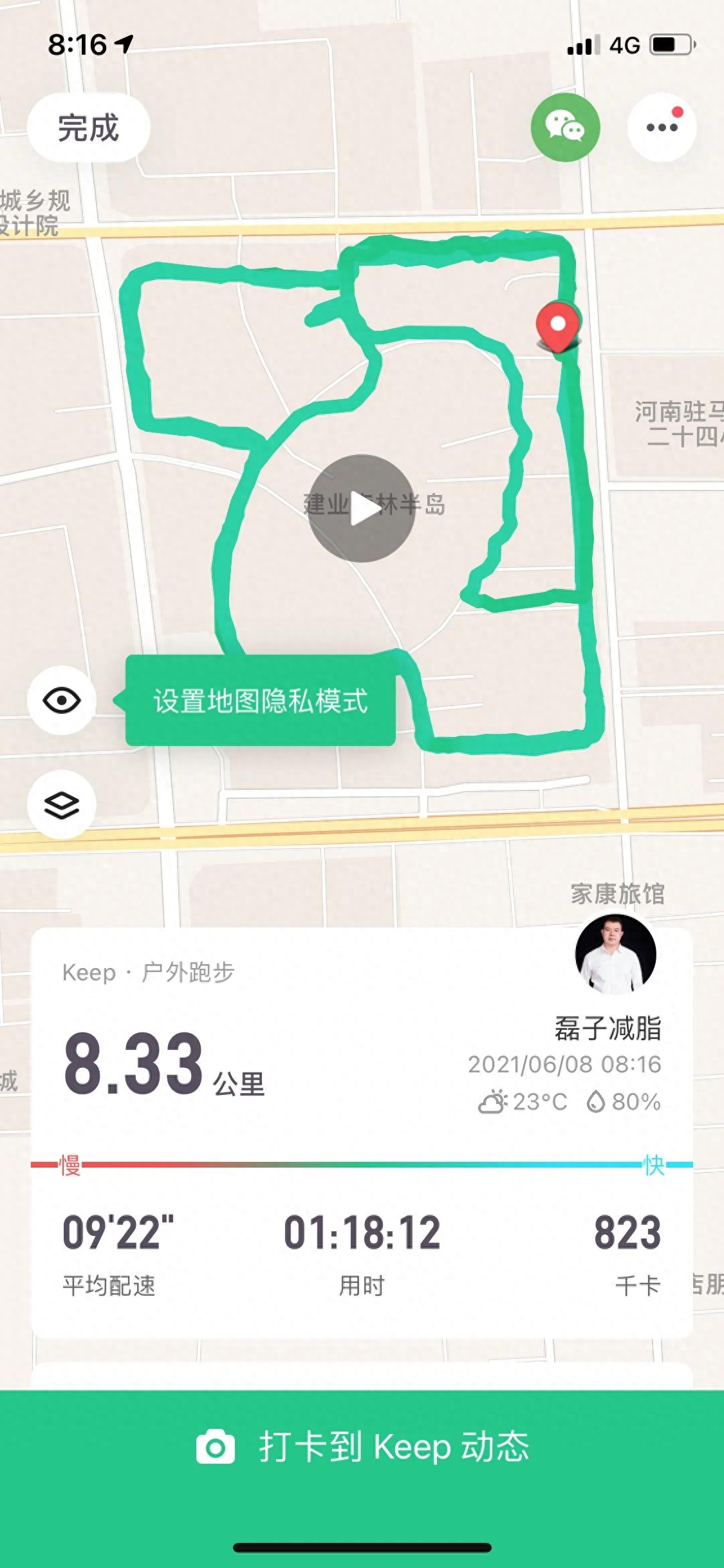Play the route animation

[362, 509]
